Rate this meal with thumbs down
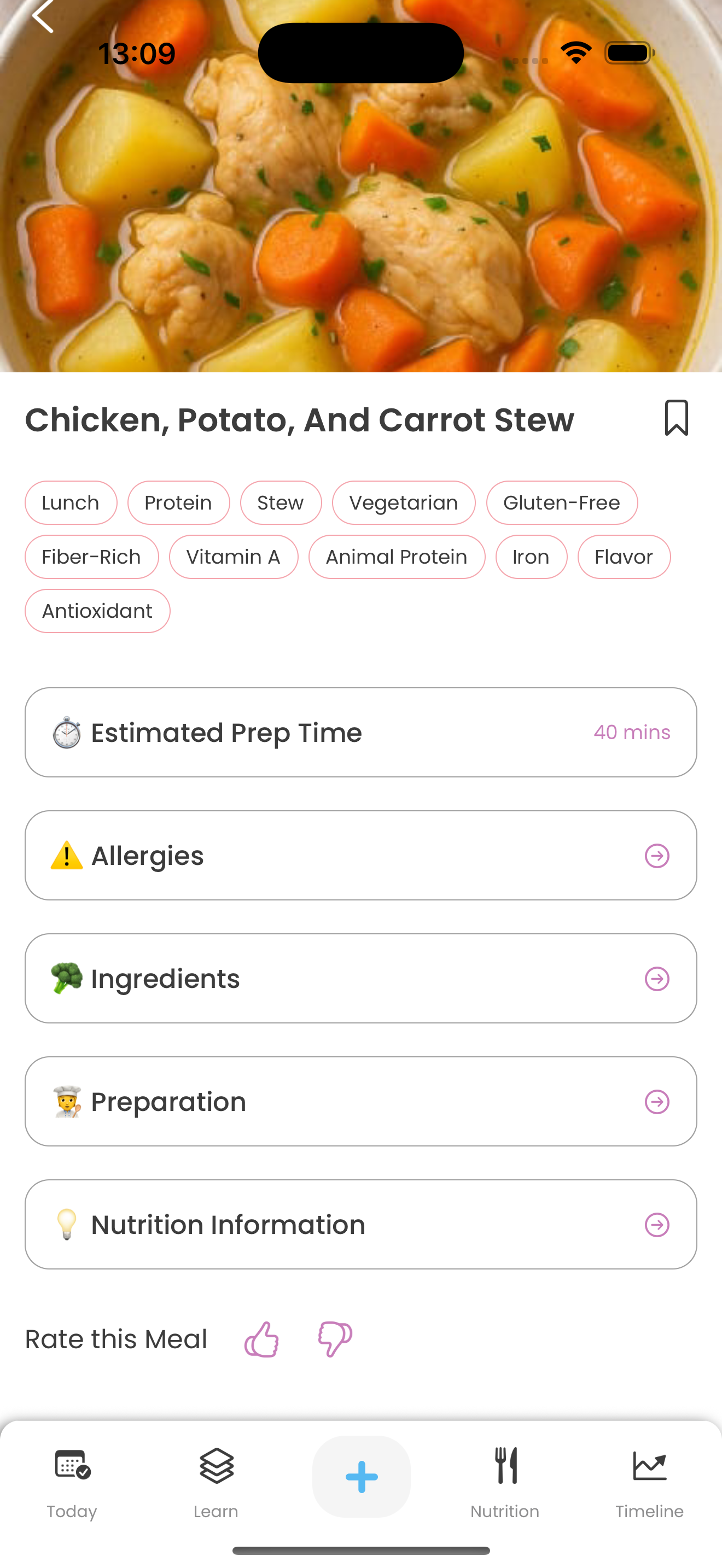 point(335,1339)
